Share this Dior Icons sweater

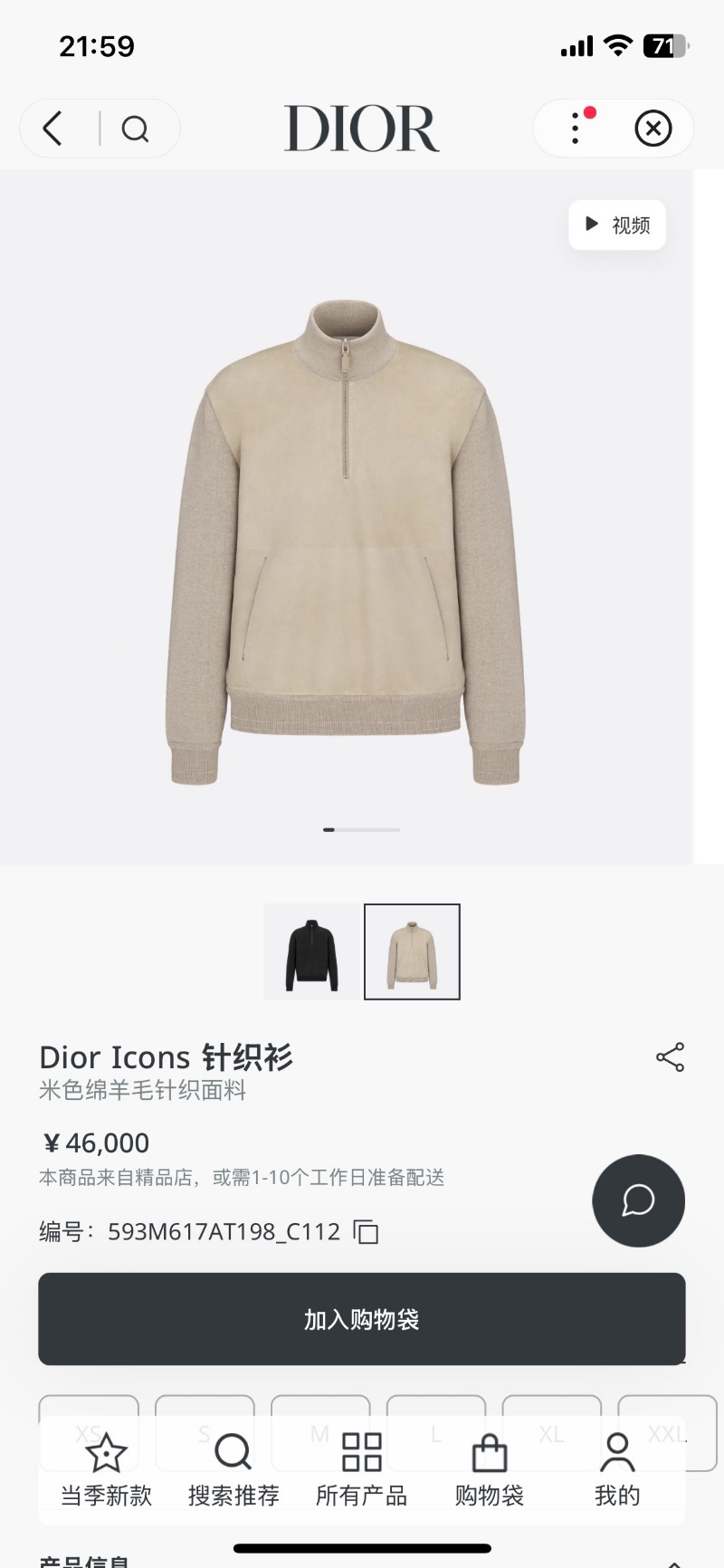coord(670,1057)
